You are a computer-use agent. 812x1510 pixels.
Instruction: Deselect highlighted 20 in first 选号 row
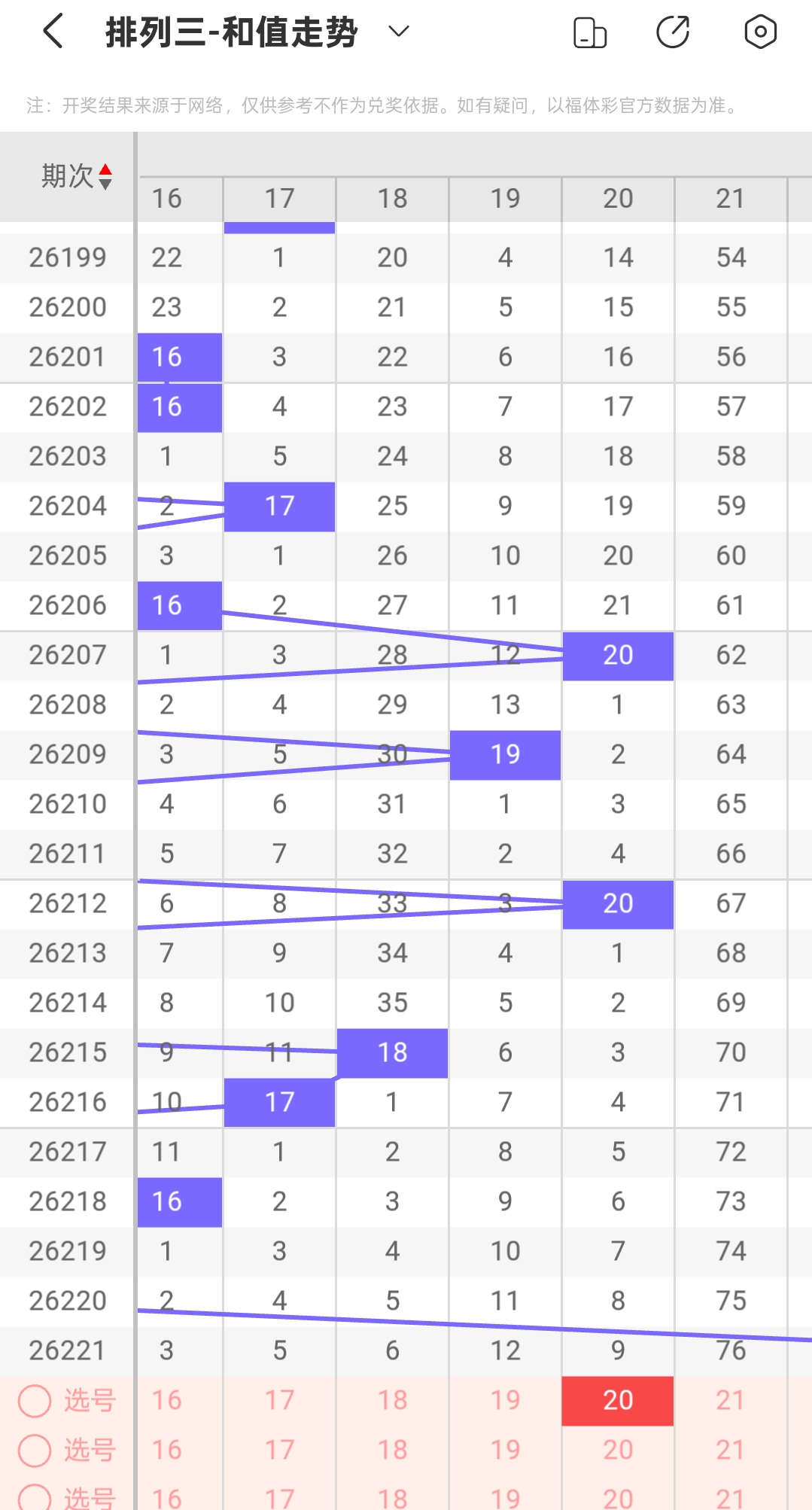pos(618,1401)
